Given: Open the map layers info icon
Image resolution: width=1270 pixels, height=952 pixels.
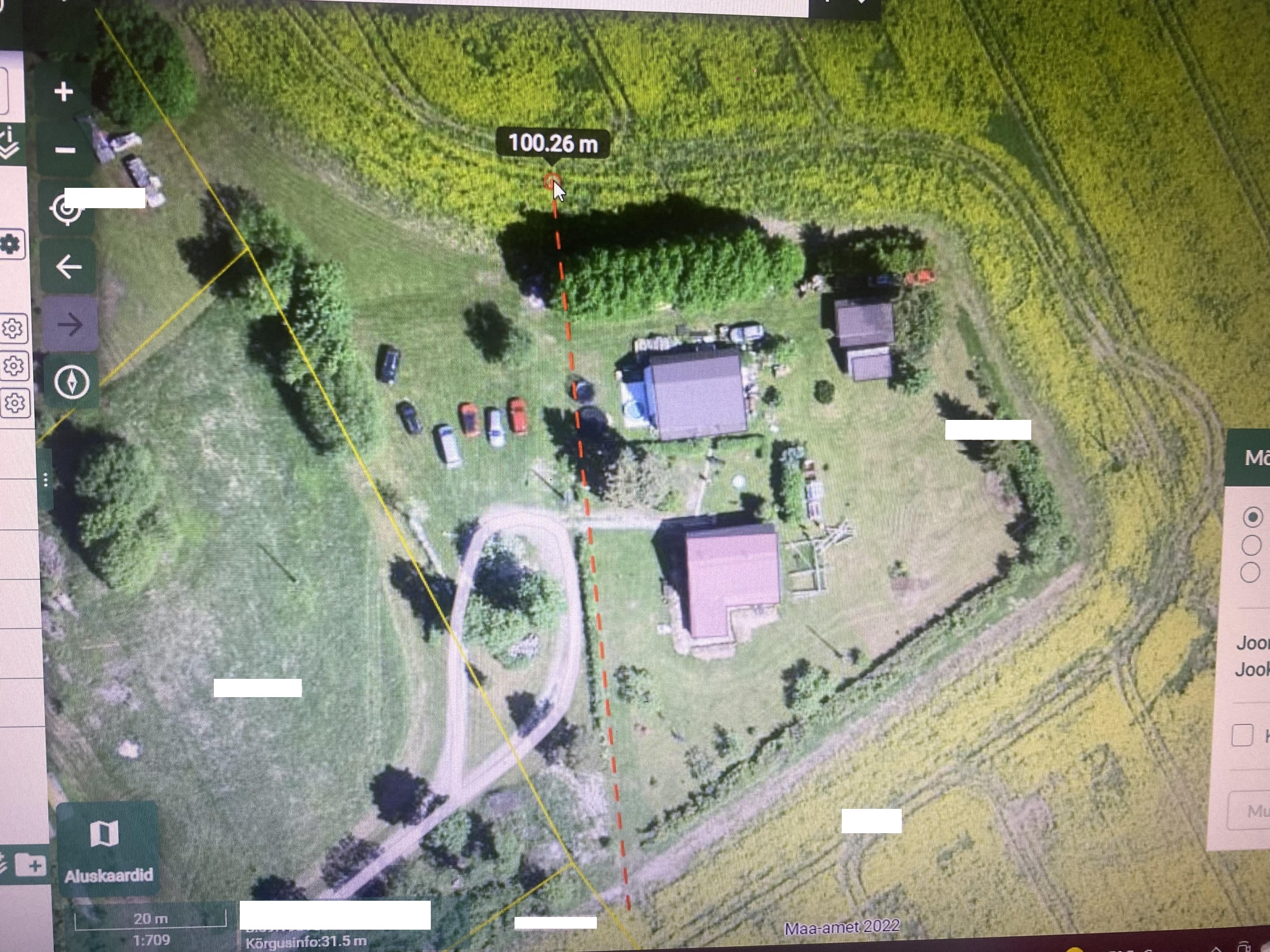Looking at the screenshot, I should click(x=10, y=142).
